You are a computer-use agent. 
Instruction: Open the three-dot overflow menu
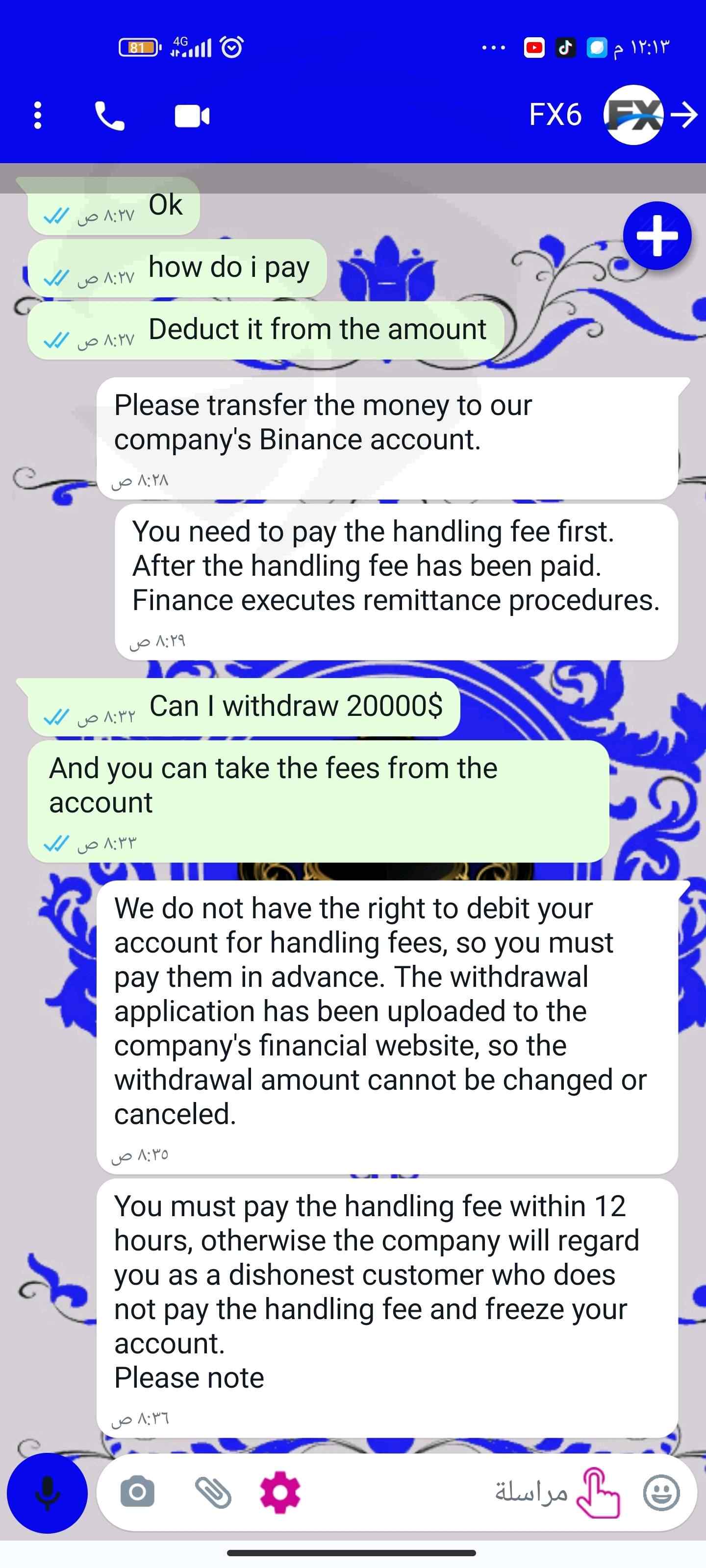tap(38, 115)
